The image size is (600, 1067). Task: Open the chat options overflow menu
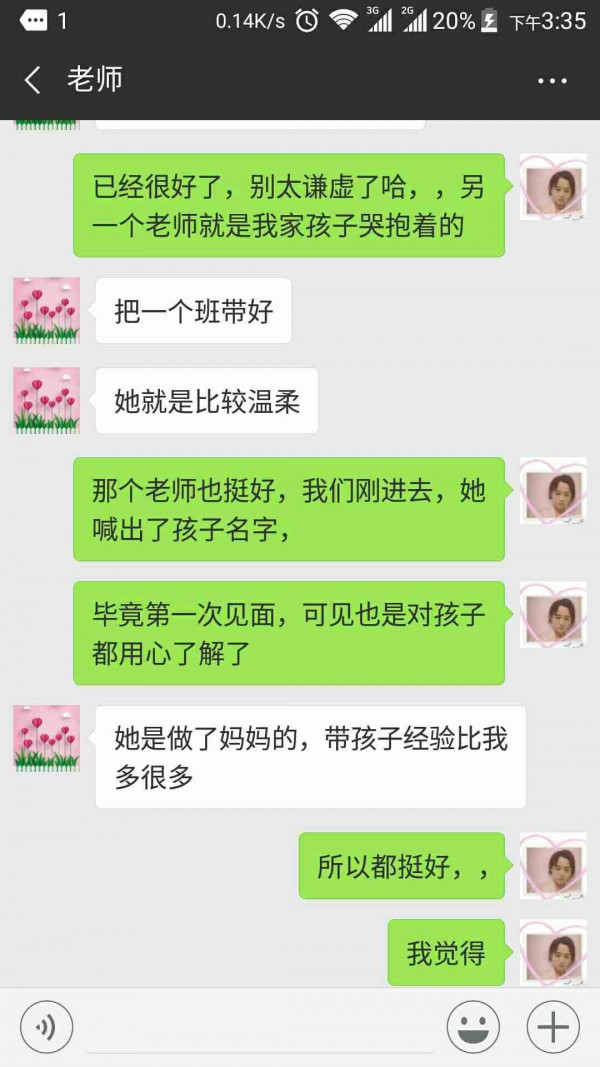[552, 81]
